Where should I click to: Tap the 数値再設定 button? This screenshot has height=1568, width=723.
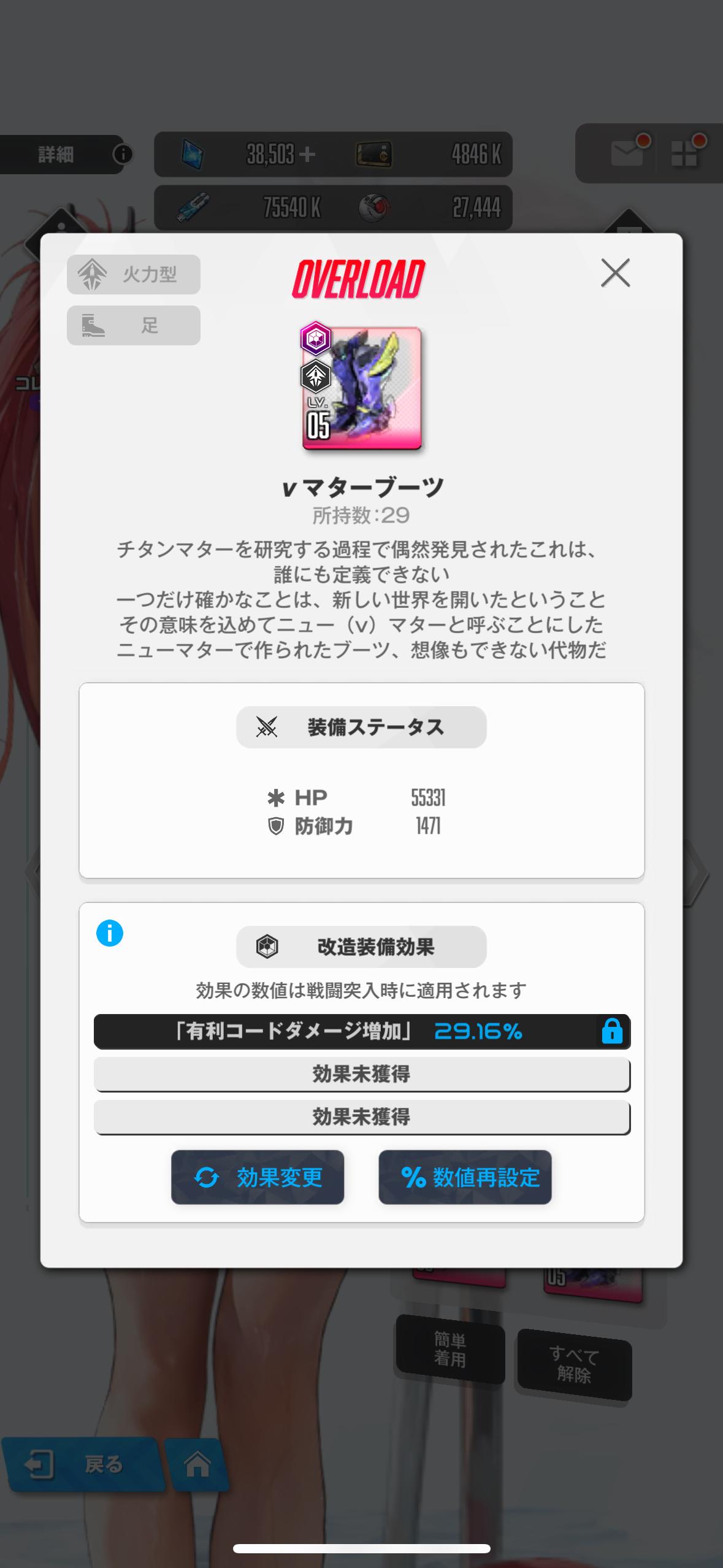465,1177
